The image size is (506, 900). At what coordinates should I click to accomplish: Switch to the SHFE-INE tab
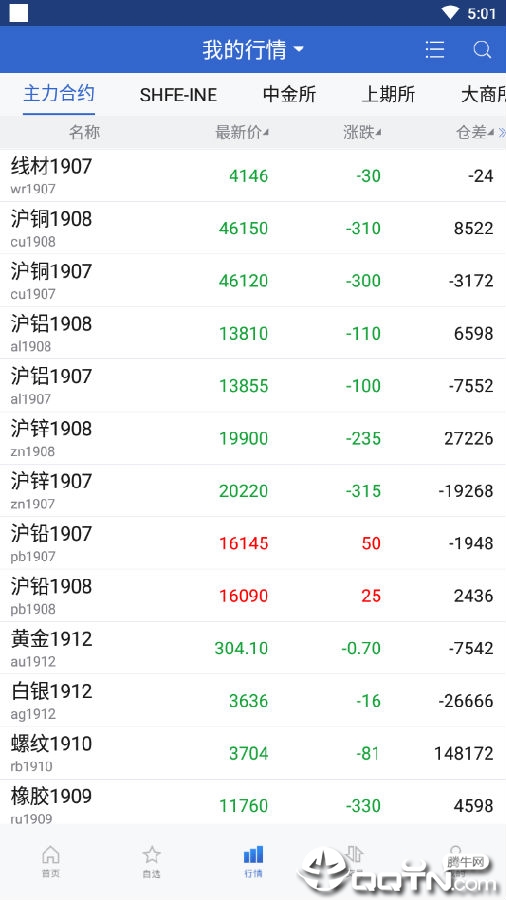tap(178, 95)
